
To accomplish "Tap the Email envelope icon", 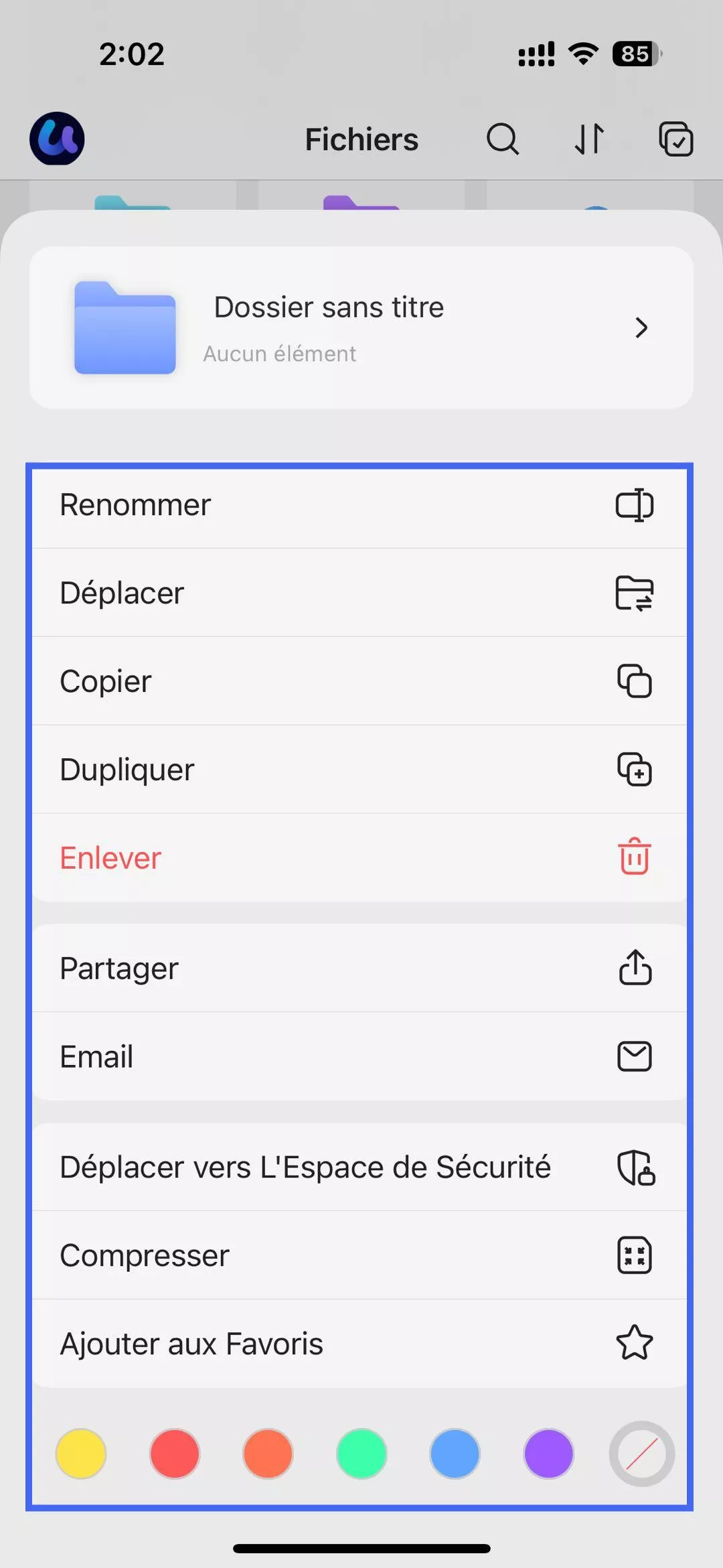I will click(x=635, y=1056).
